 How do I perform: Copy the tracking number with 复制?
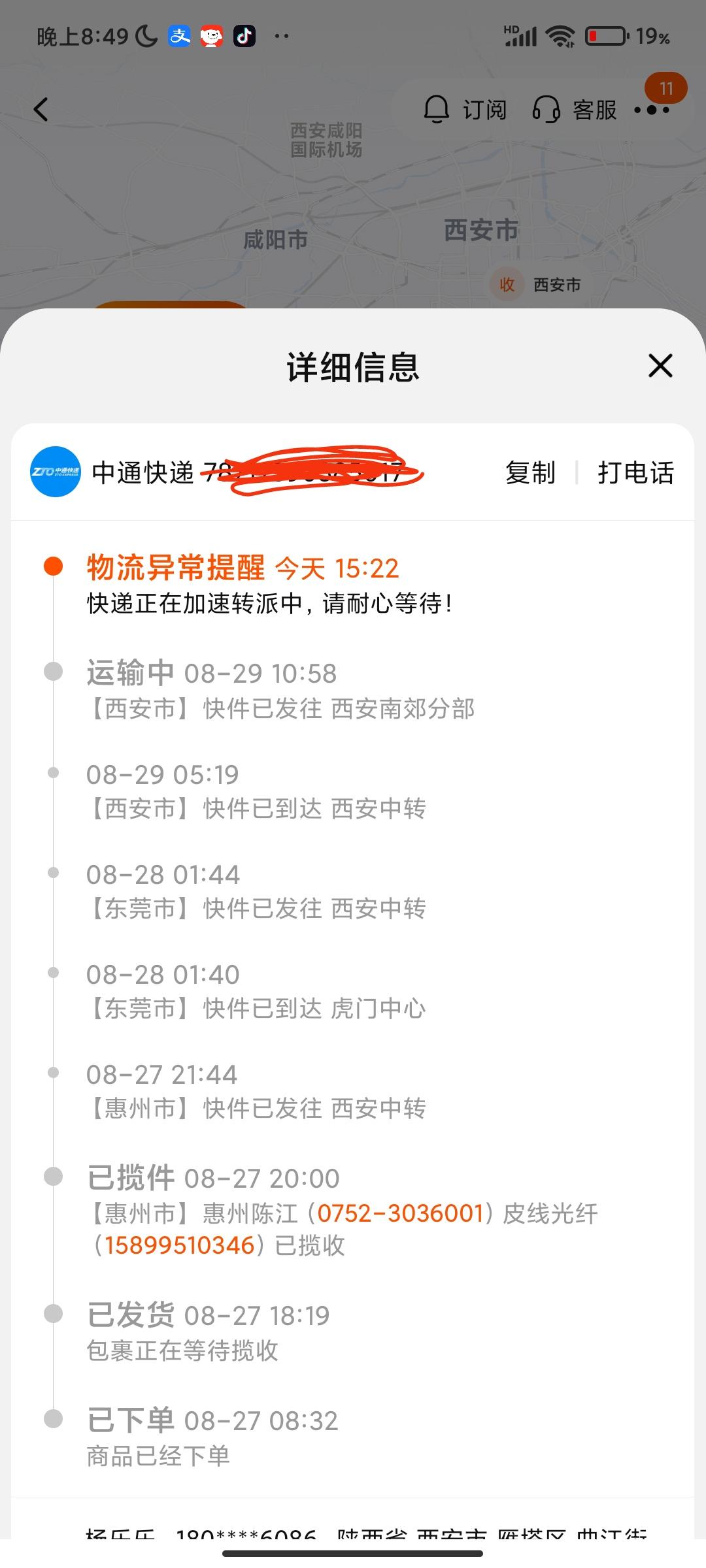pos(530,472)
